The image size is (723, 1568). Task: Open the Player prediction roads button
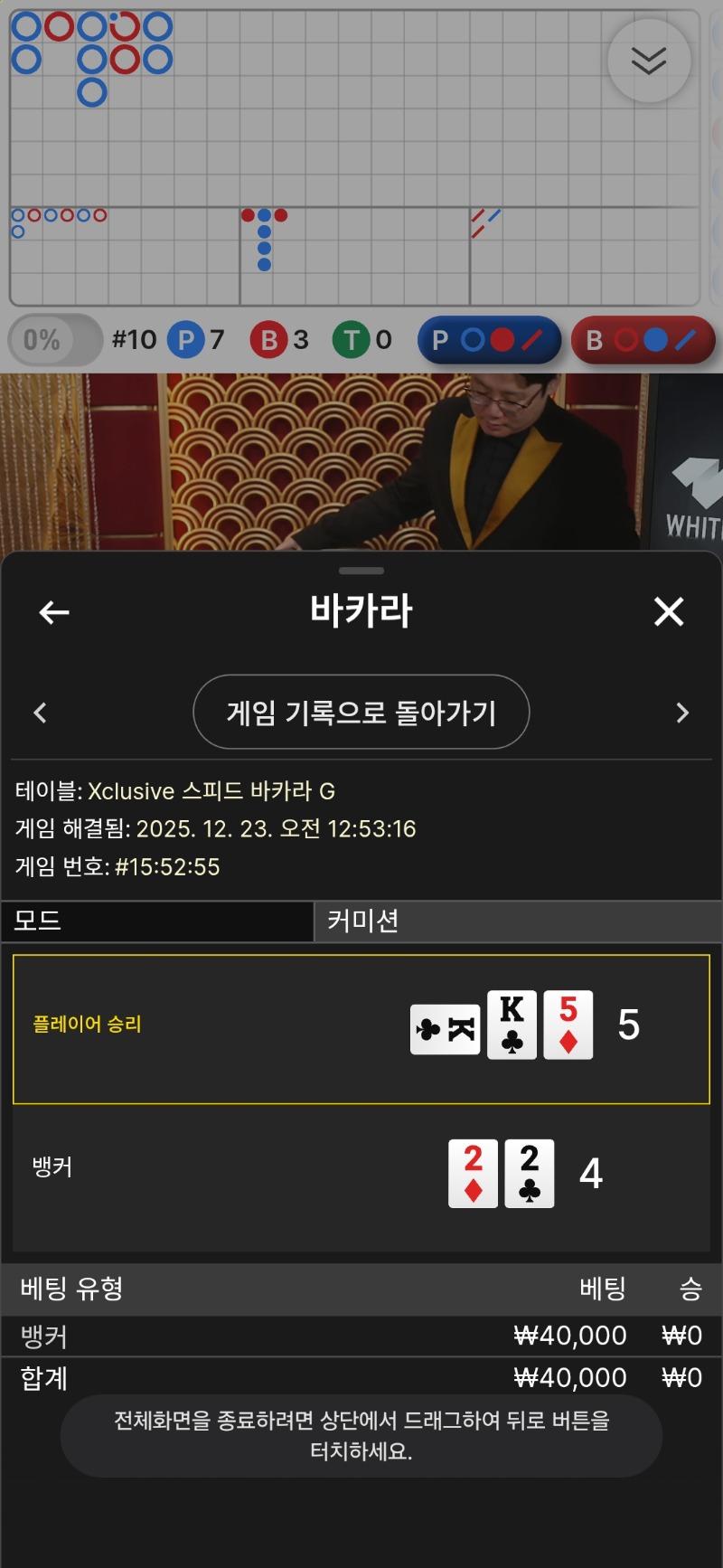click(x=489, y=340)
